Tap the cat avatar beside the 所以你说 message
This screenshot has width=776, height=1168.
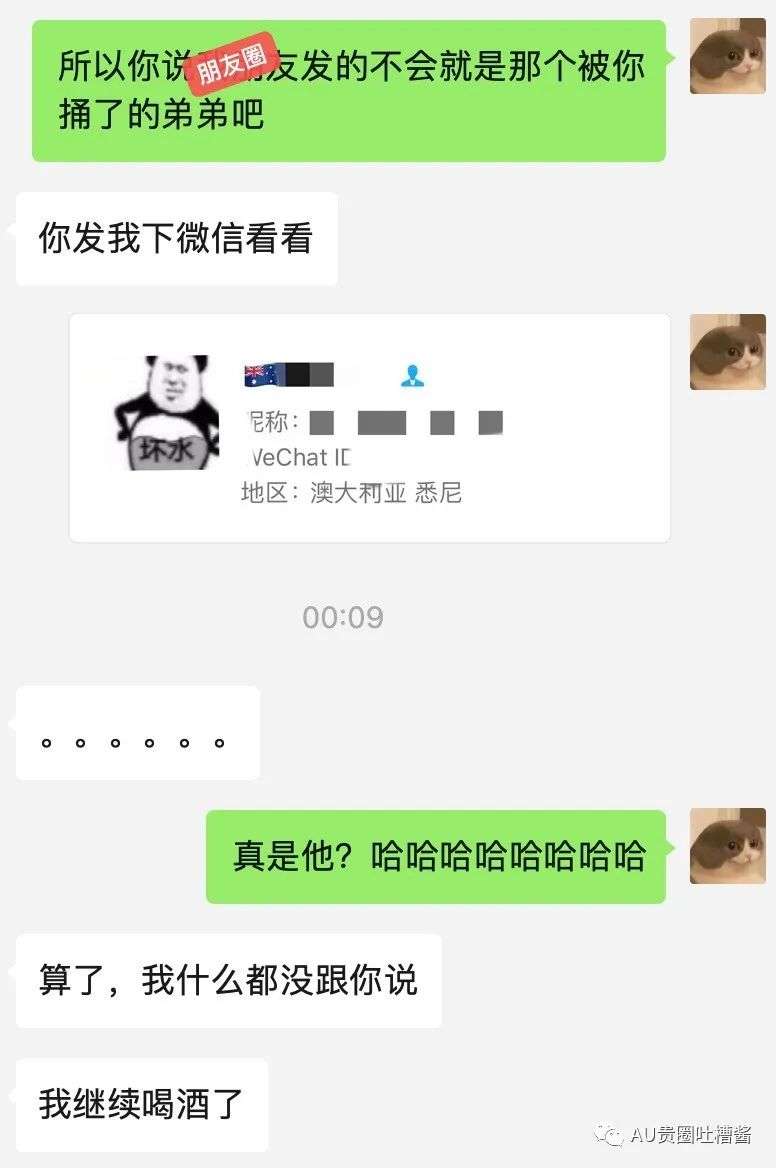(727, 56)
